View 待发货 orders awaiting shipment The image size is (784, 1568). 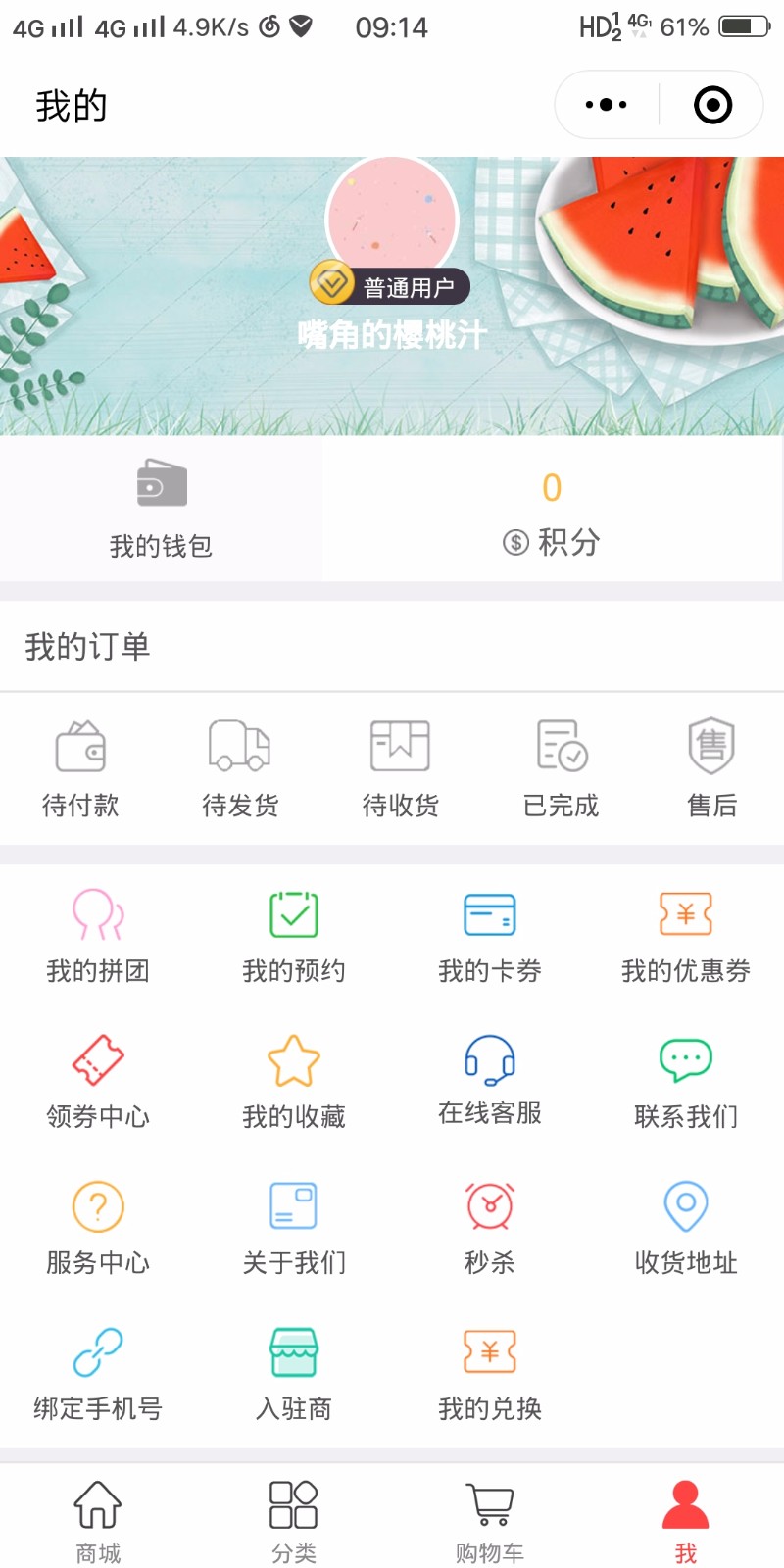pos(240,769)
